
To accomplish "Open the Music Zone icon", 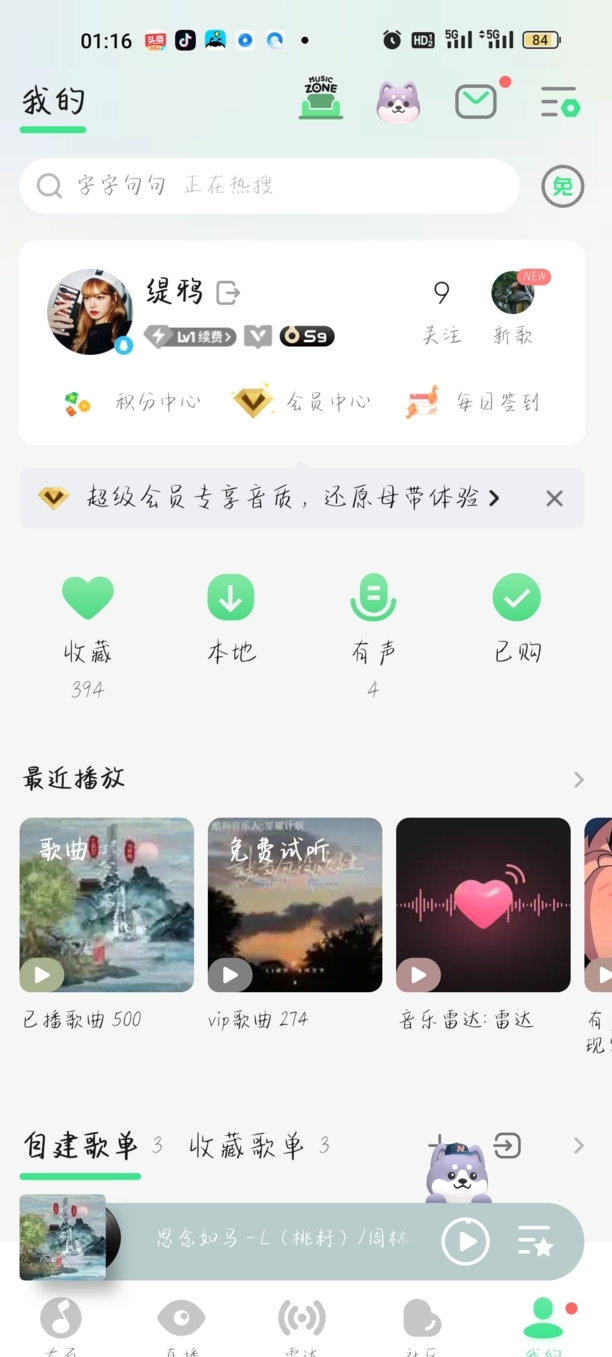I will [x=321, y=99].
